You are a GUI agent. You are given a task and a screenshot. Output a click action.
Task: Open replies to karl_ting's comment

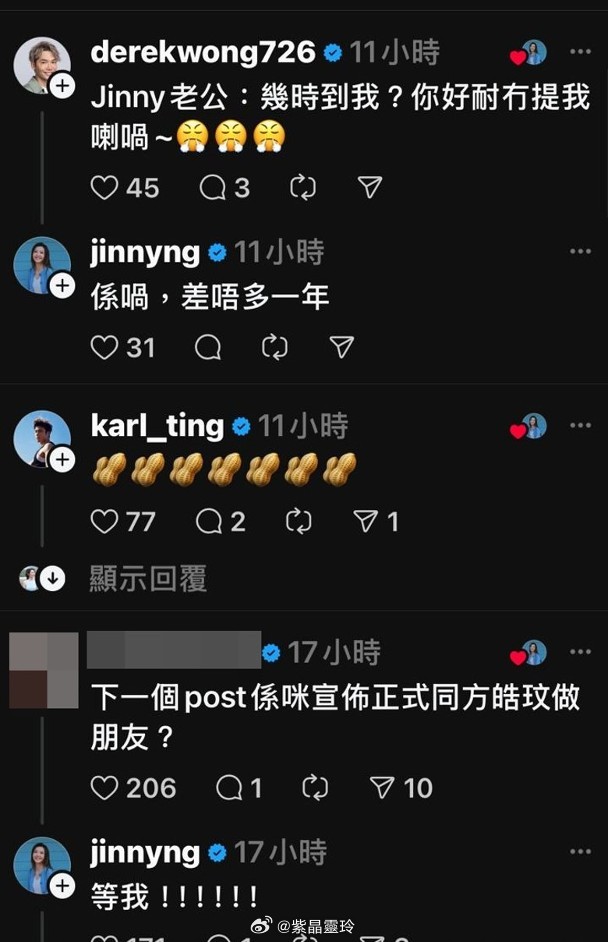209,521
